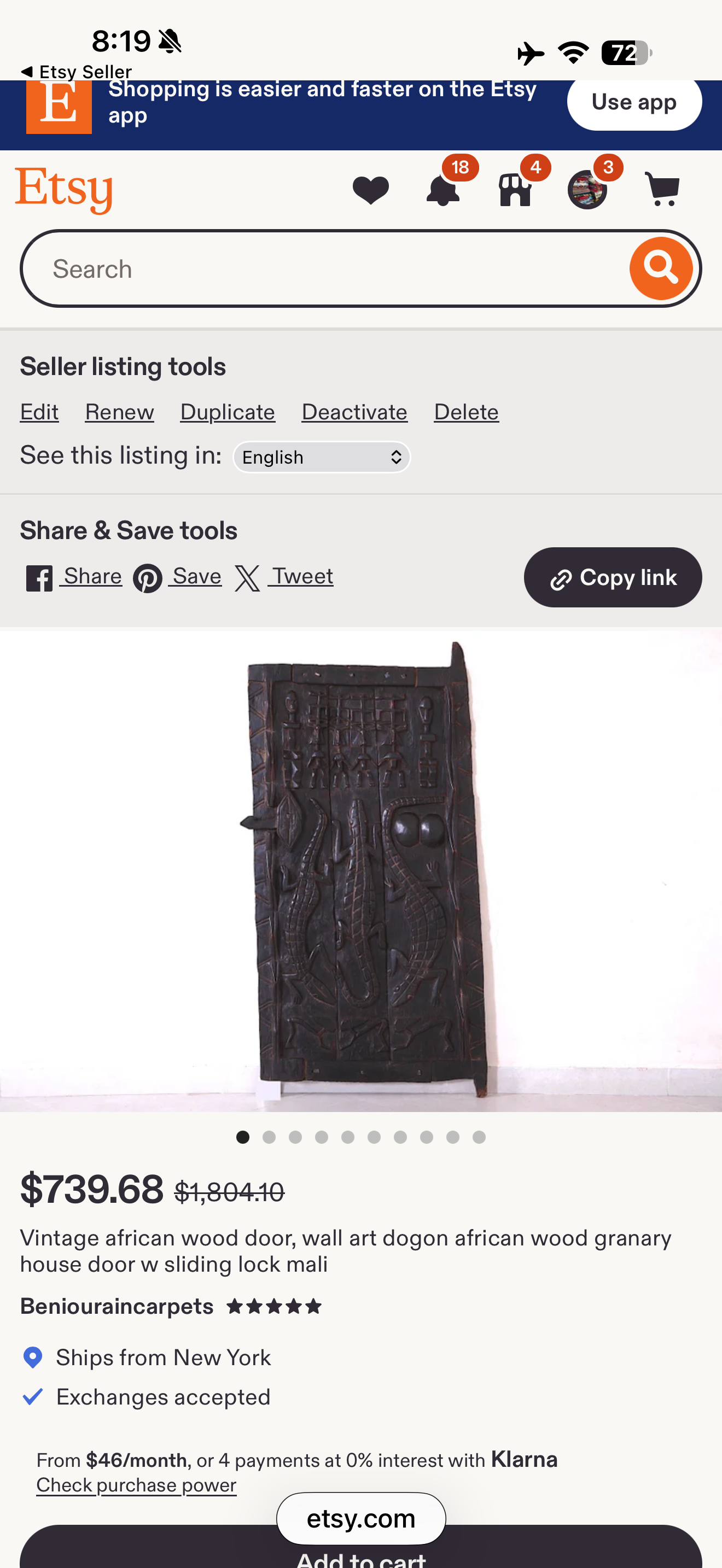This screenshot has width=722, height=1568.
Task: Submit search with the orange magnifier
Action: 661,268
